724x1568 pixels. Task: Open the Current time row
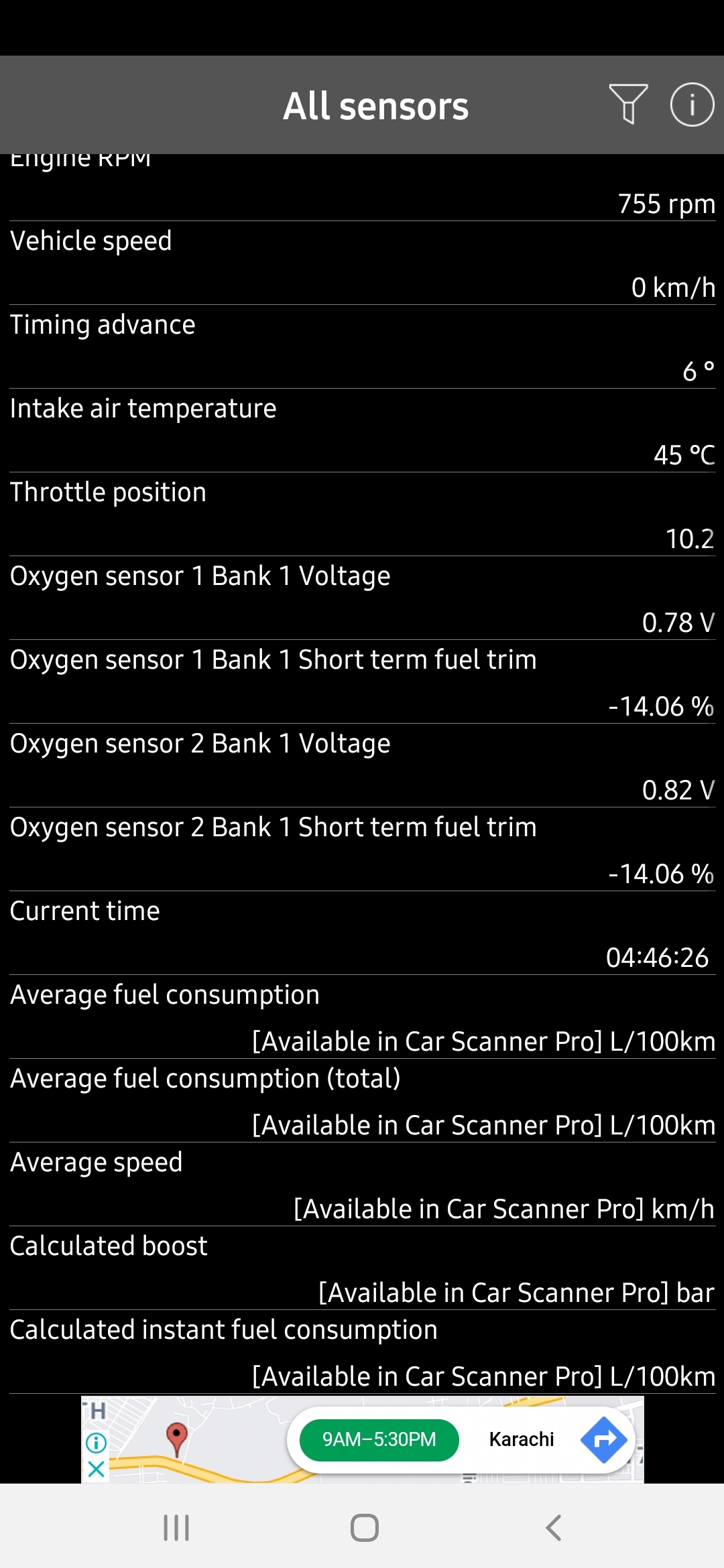pos(362,933)
